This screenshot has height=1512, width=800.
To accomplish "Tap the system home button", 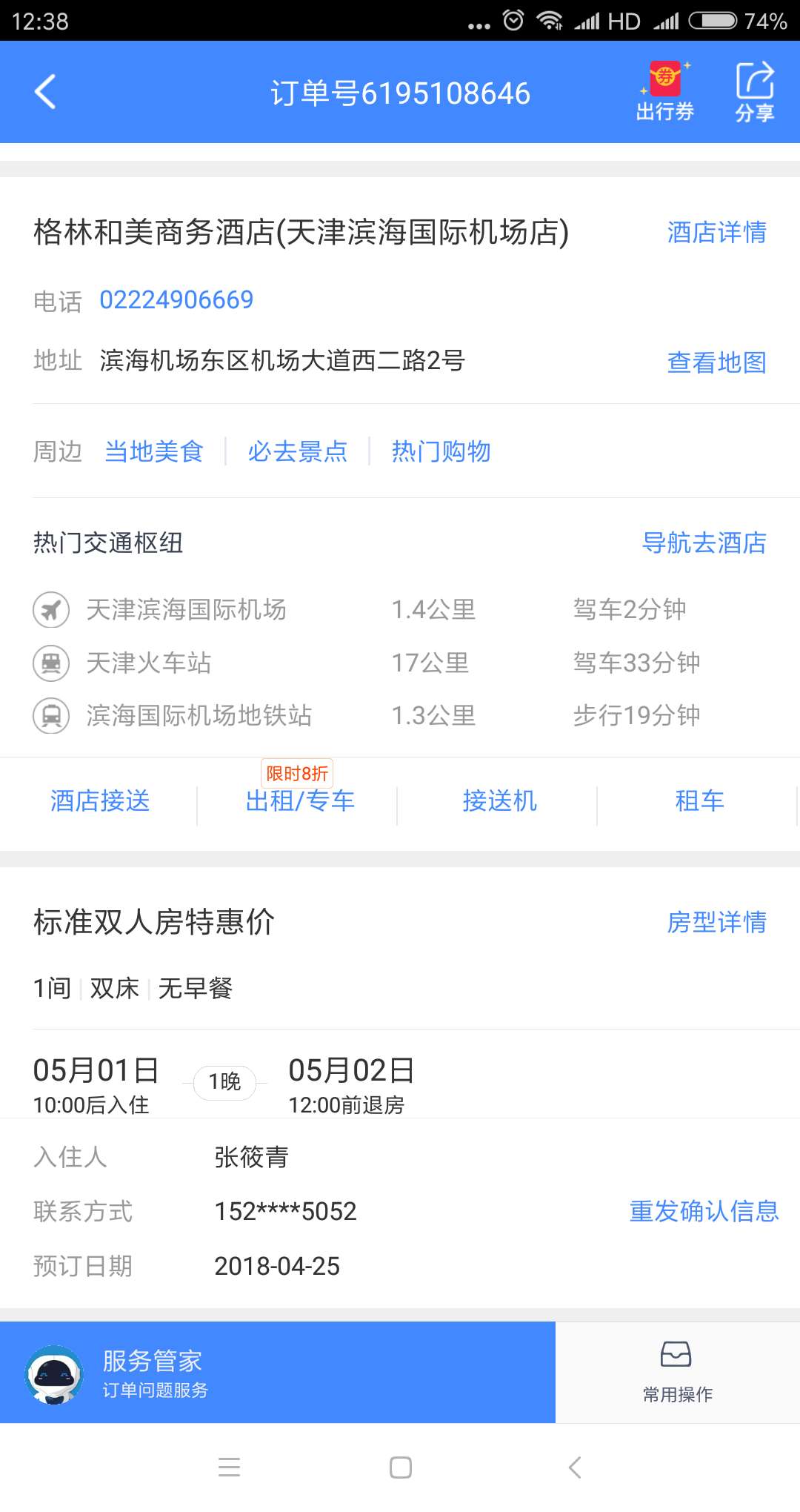I will 401,1468.
